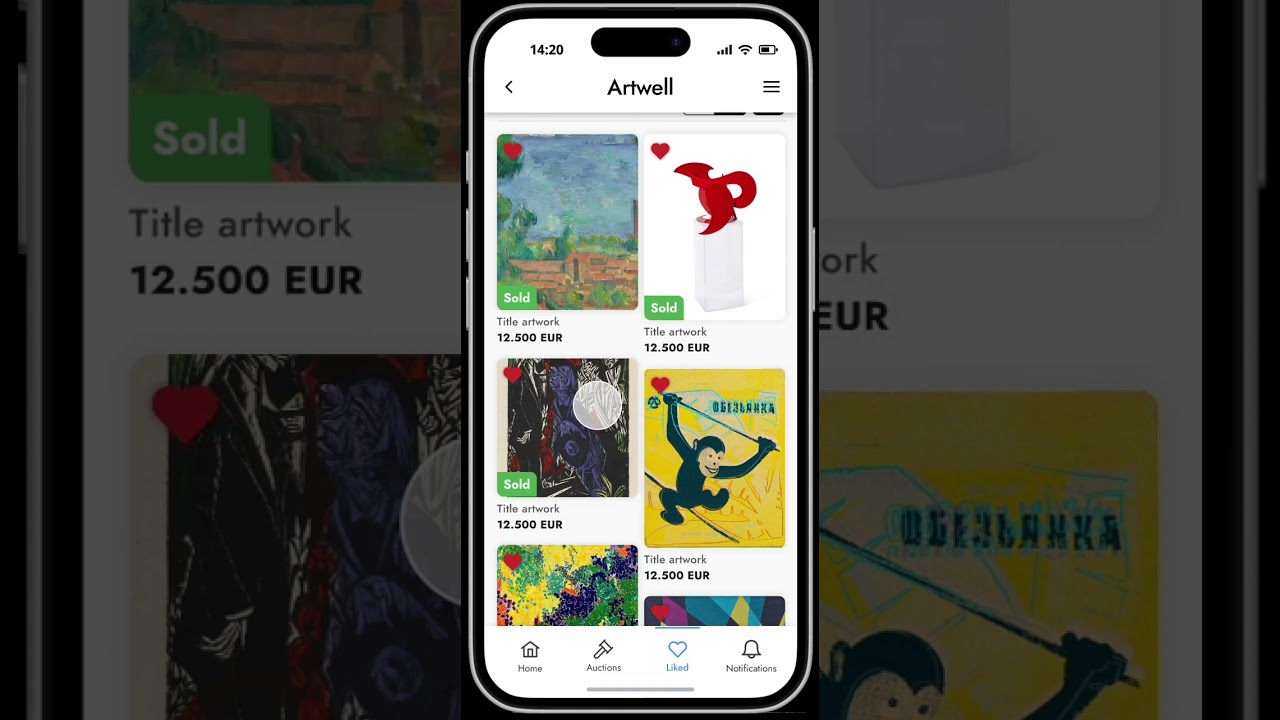Open the dark woodcut figures artwork
The height and width of the screenshot is (720, 1280).
(x=567, y=428)
